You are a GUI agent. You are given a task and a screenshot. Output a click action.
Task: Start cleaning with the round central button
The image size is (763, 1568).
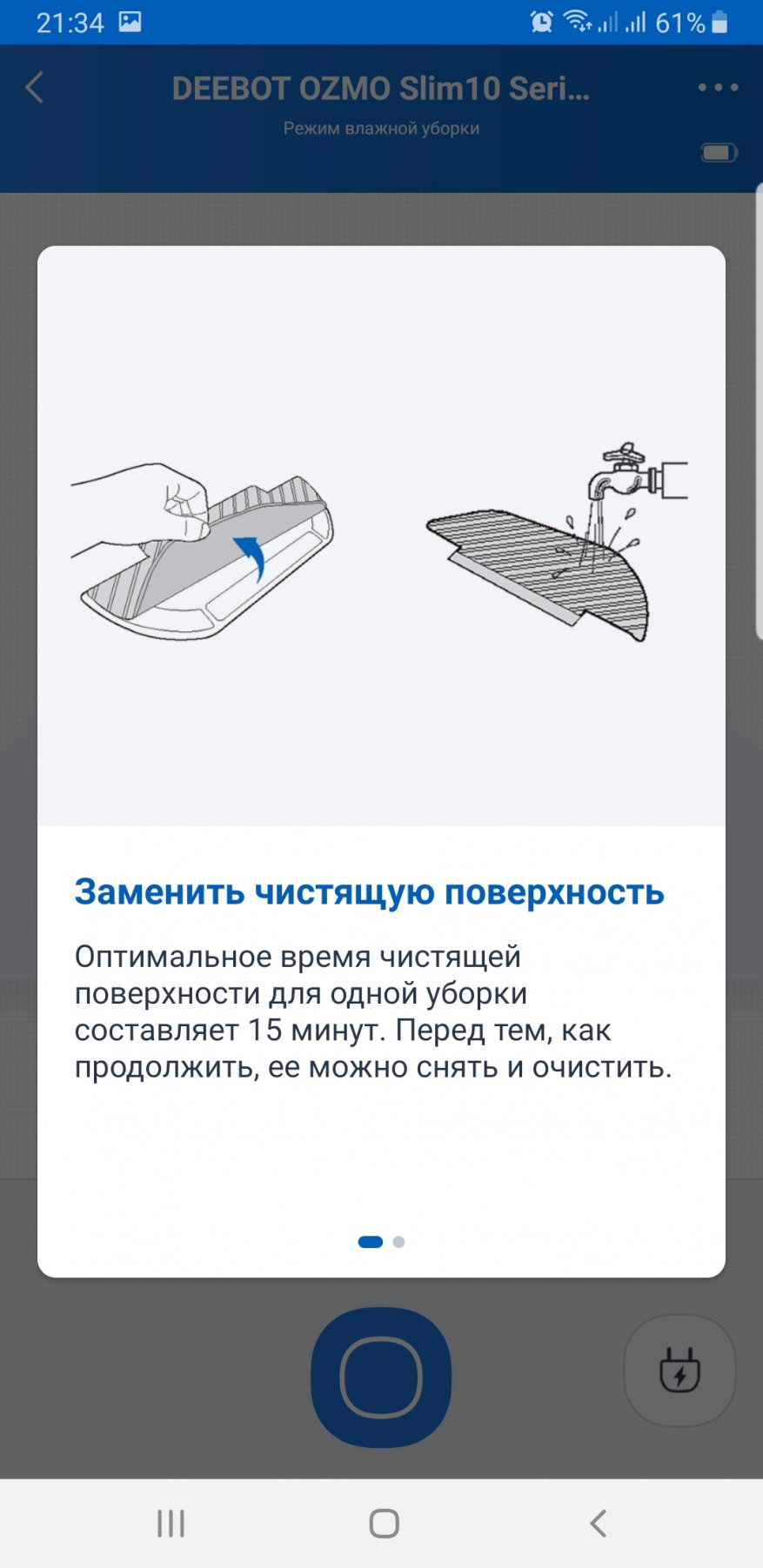(381, 1377)
